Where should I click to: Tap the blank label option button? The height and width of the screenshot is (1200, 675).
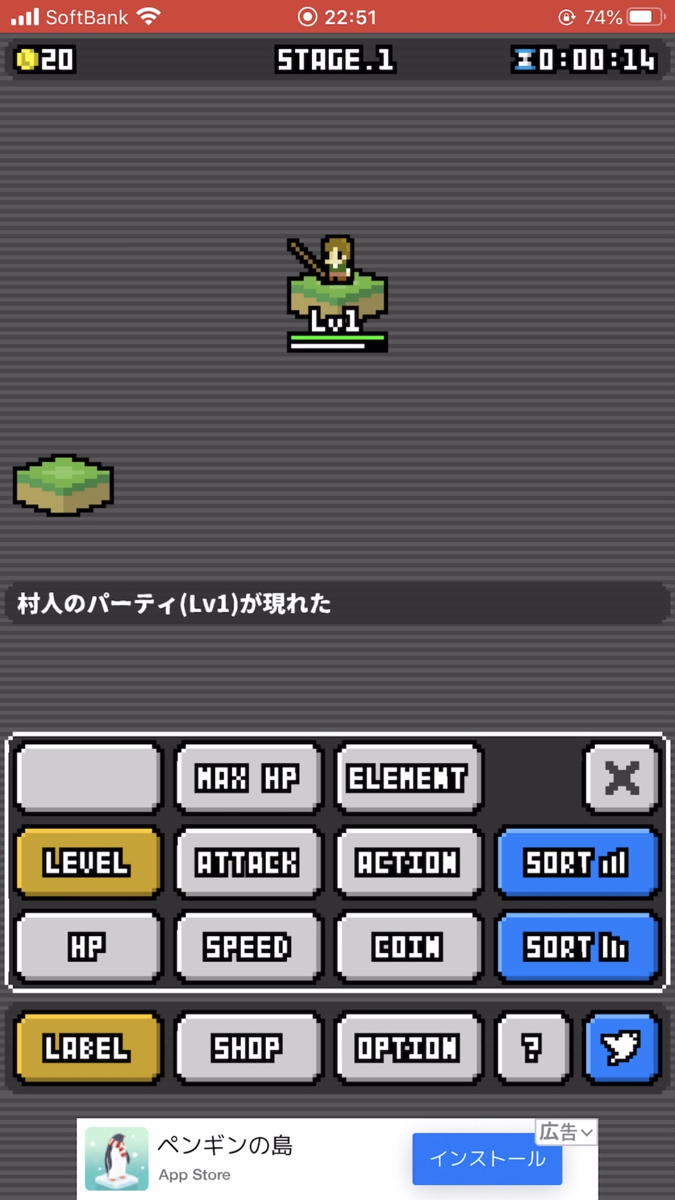88,777
